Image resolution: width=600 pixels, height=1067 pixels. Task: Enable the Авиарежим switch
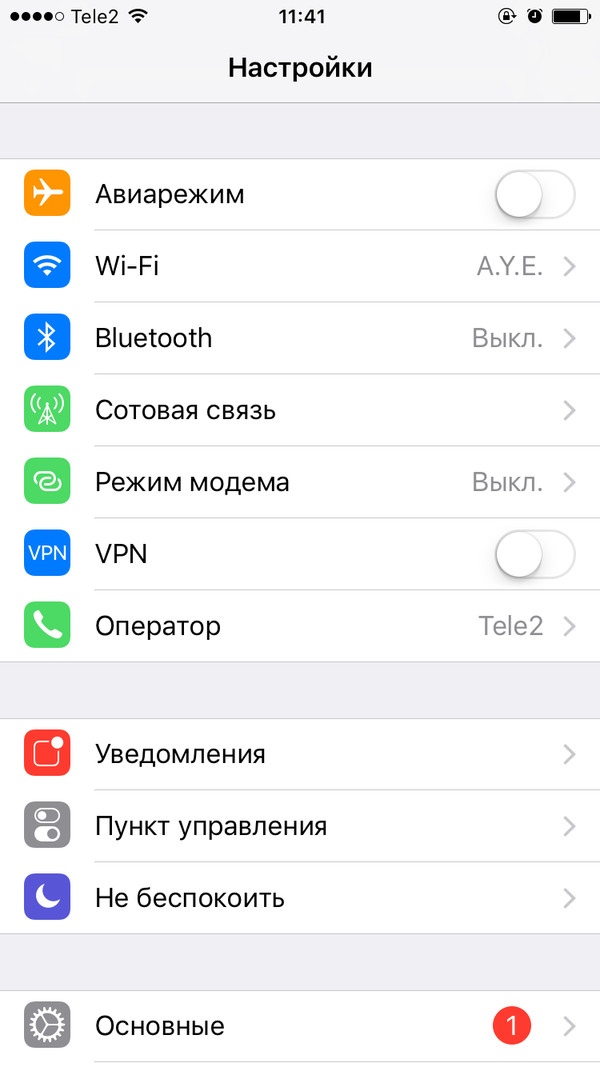[x=535, y=194]
